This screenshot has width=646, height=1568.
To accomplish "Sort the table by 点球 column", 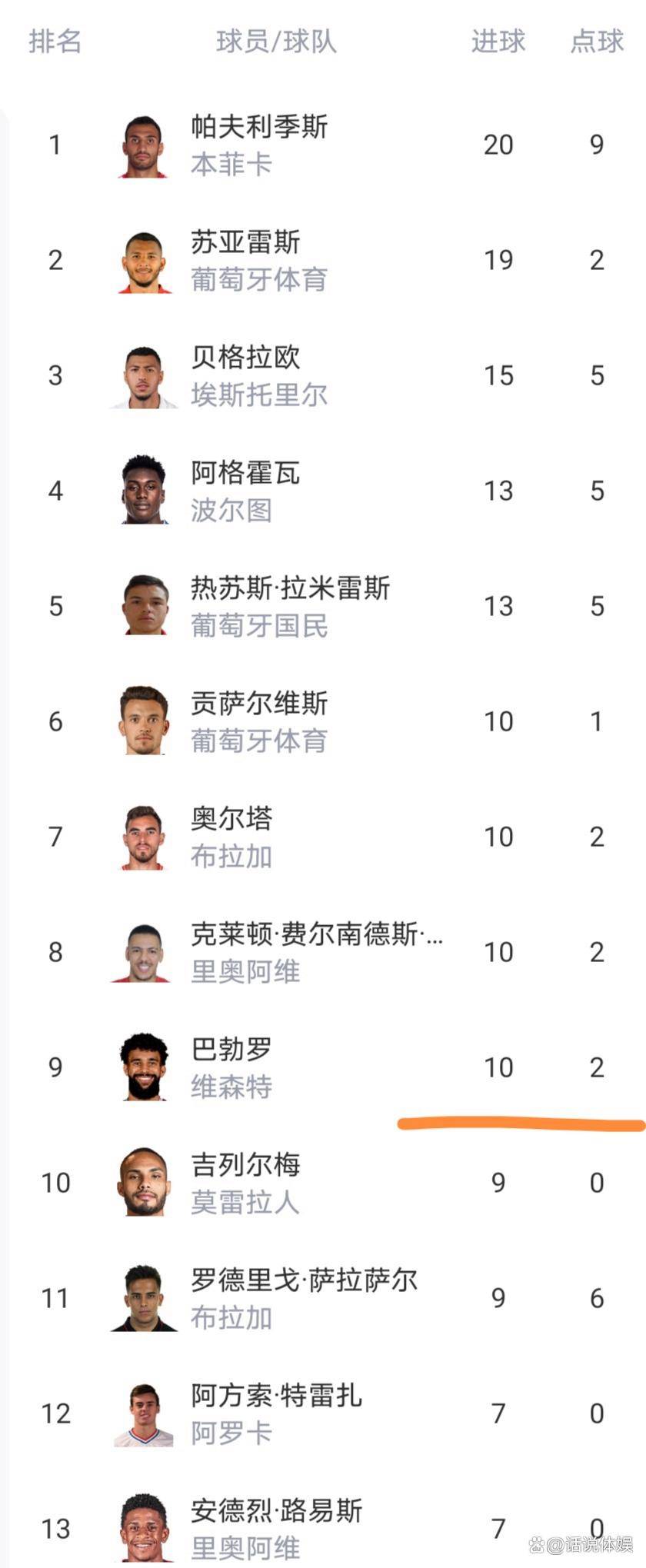I will pyautogui.click(x=597, y=42).
